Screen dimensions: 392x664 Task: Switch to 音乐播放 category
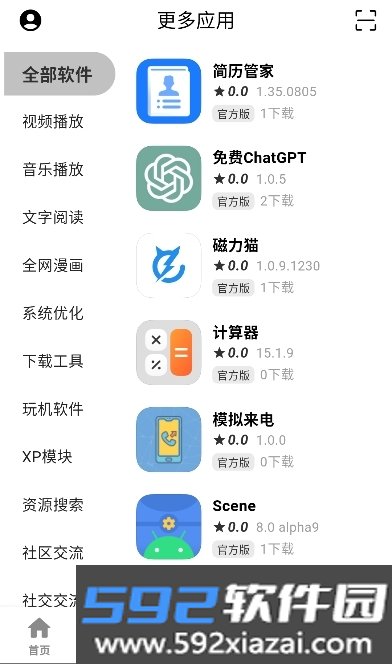click(53, 169)
